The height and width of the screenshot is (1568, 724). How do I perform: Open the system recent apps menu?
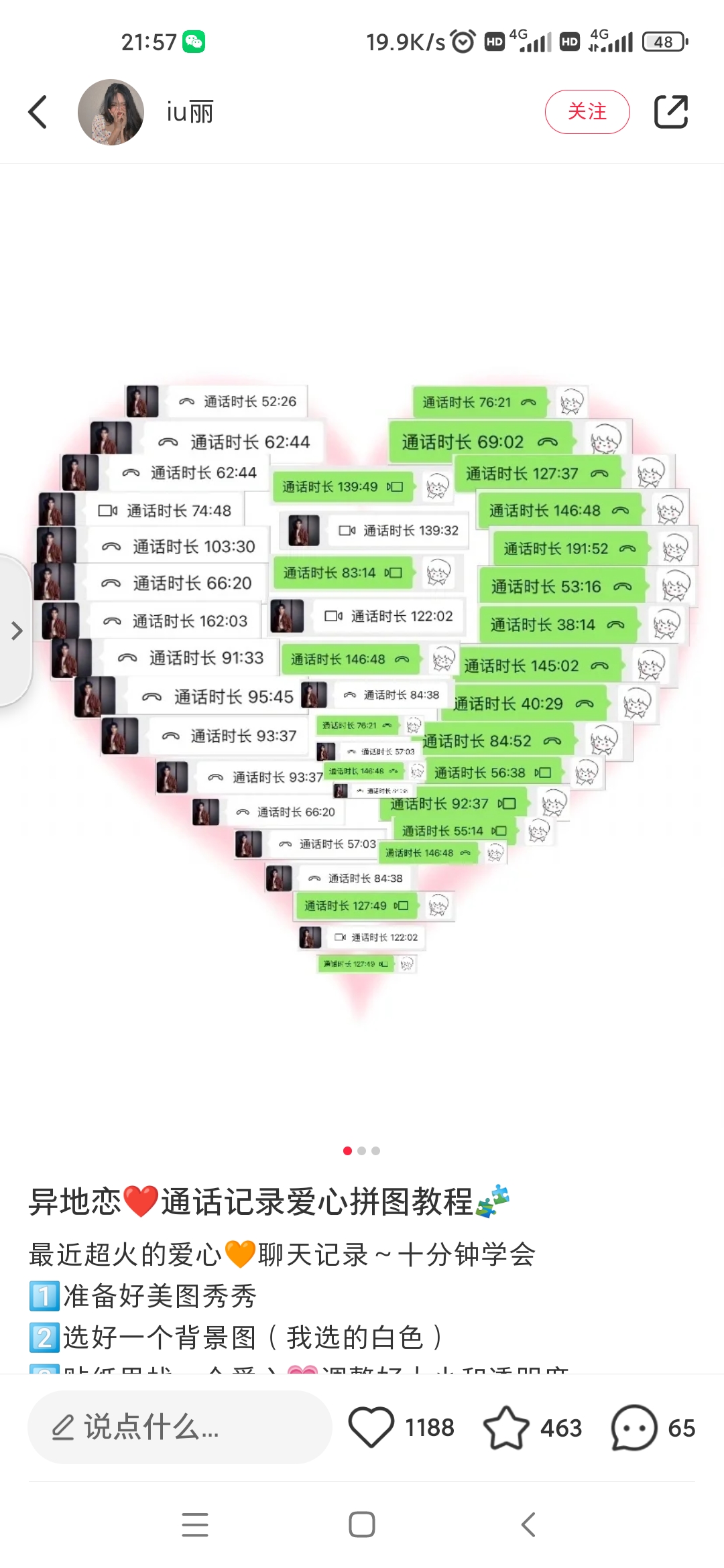(195, 1524)
